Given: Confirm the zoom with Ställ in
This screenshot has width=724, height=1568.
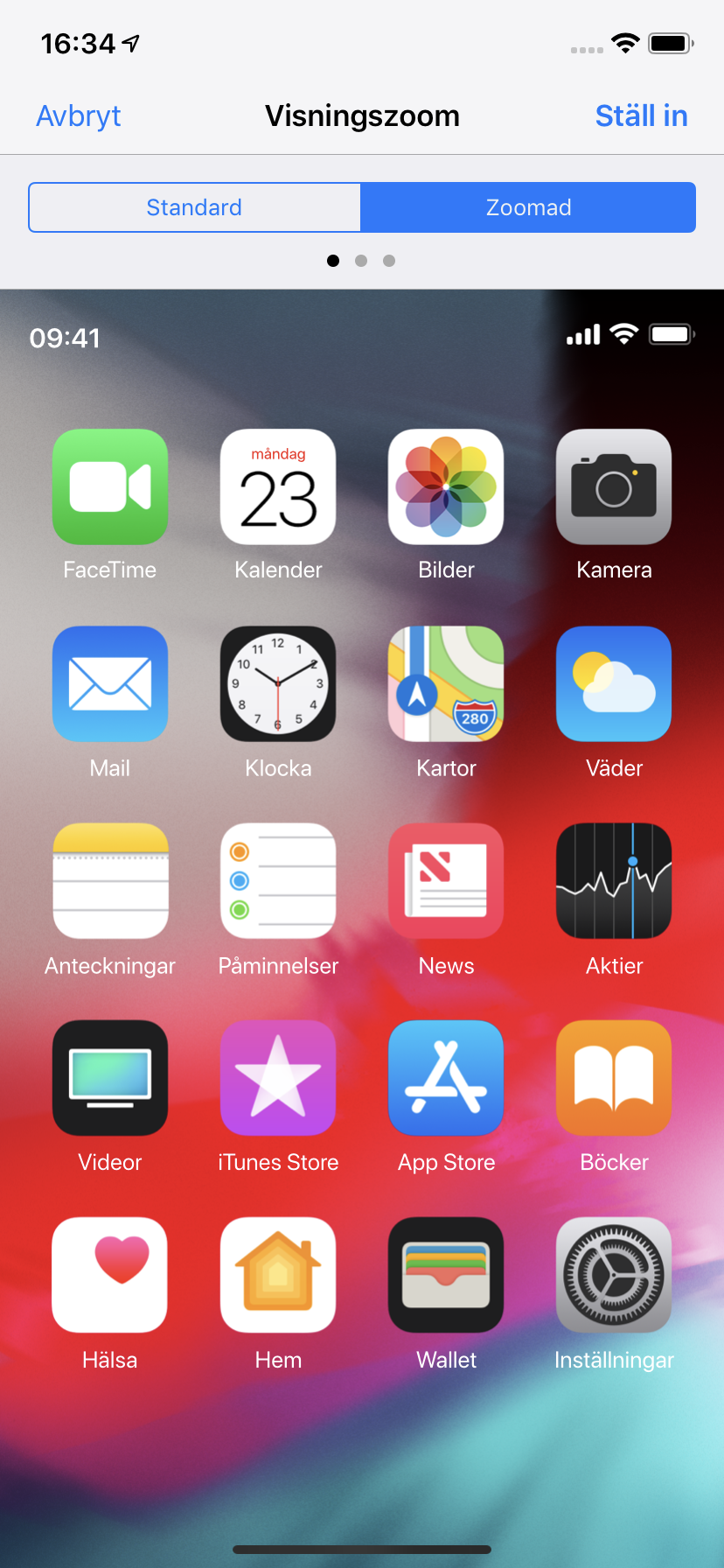Looking at the screenshot, I should (x=641, y=116).
